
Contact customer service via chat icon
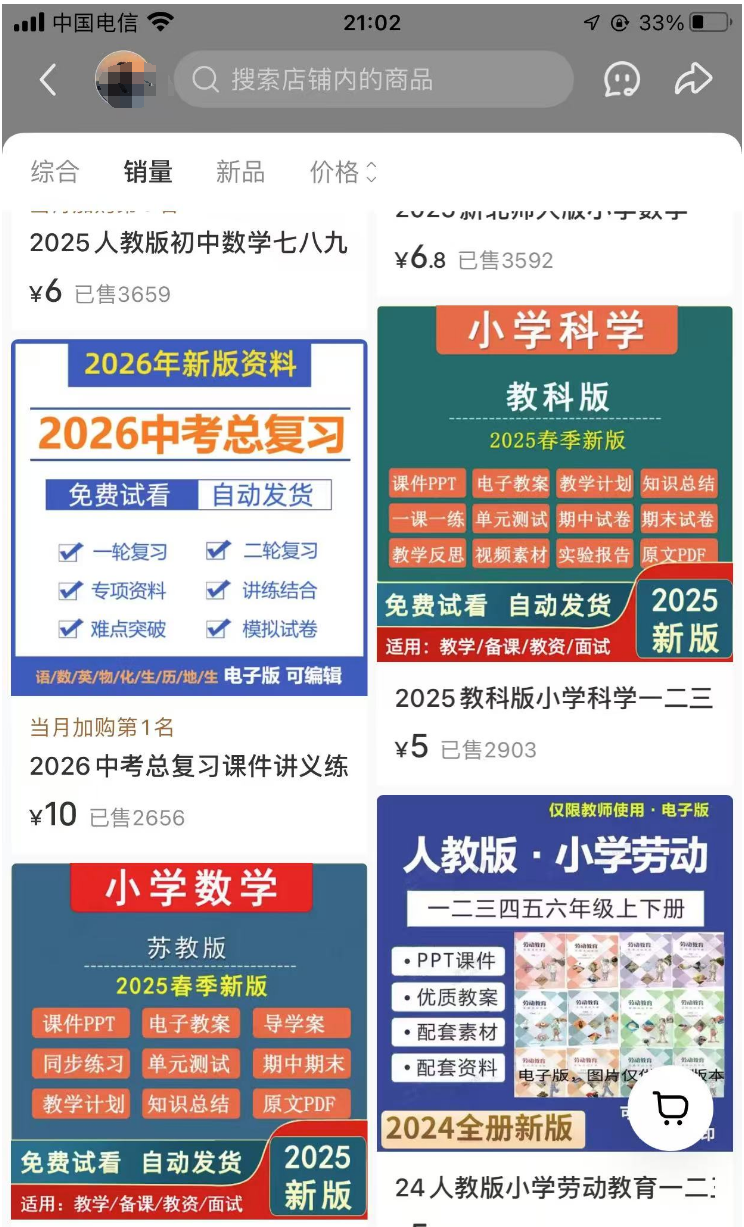click(x=622, y=80)
